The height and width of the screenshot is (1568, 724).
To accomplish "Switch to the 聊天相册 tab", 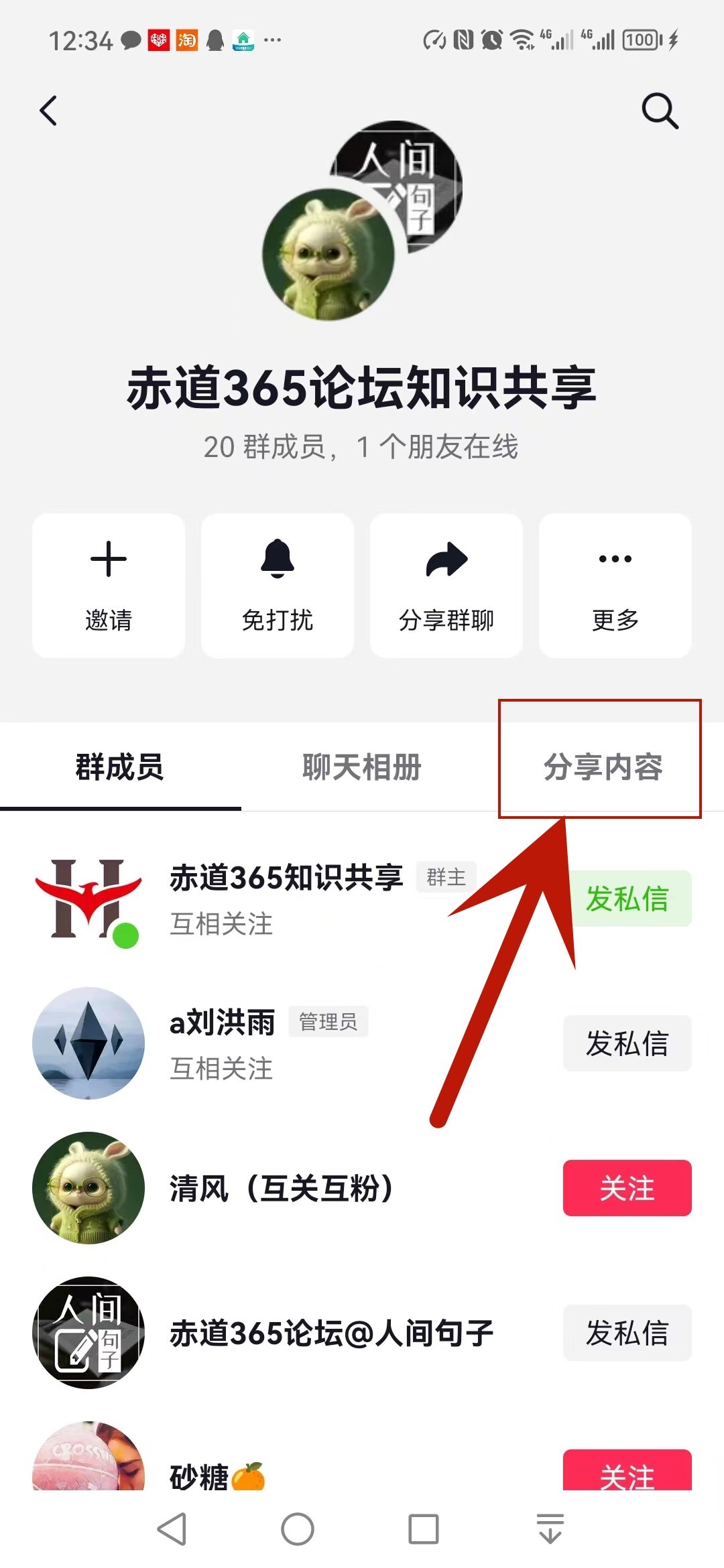I will click(362, 767).
